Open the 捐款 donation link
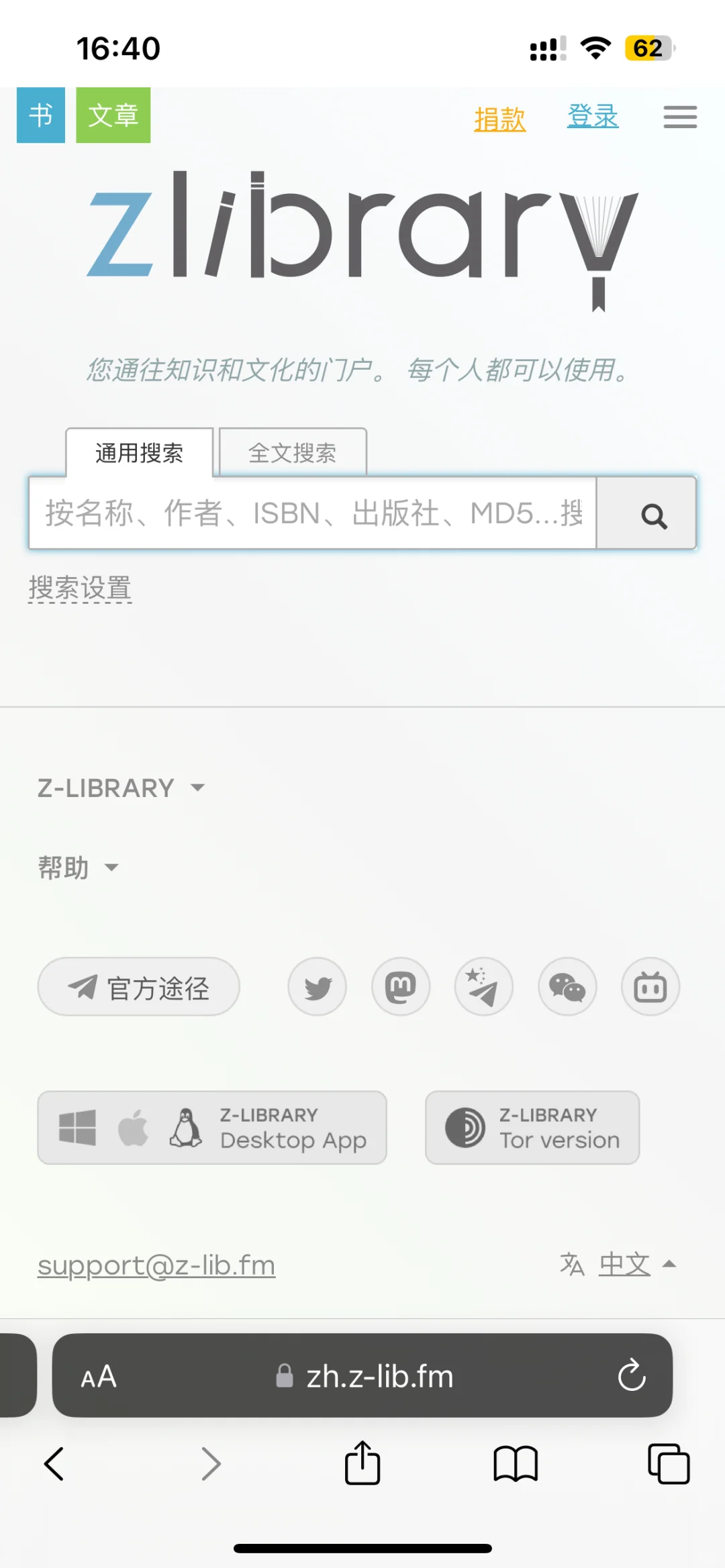The height and width of the screenshot is (1568, 725). (x=500, y=119)
